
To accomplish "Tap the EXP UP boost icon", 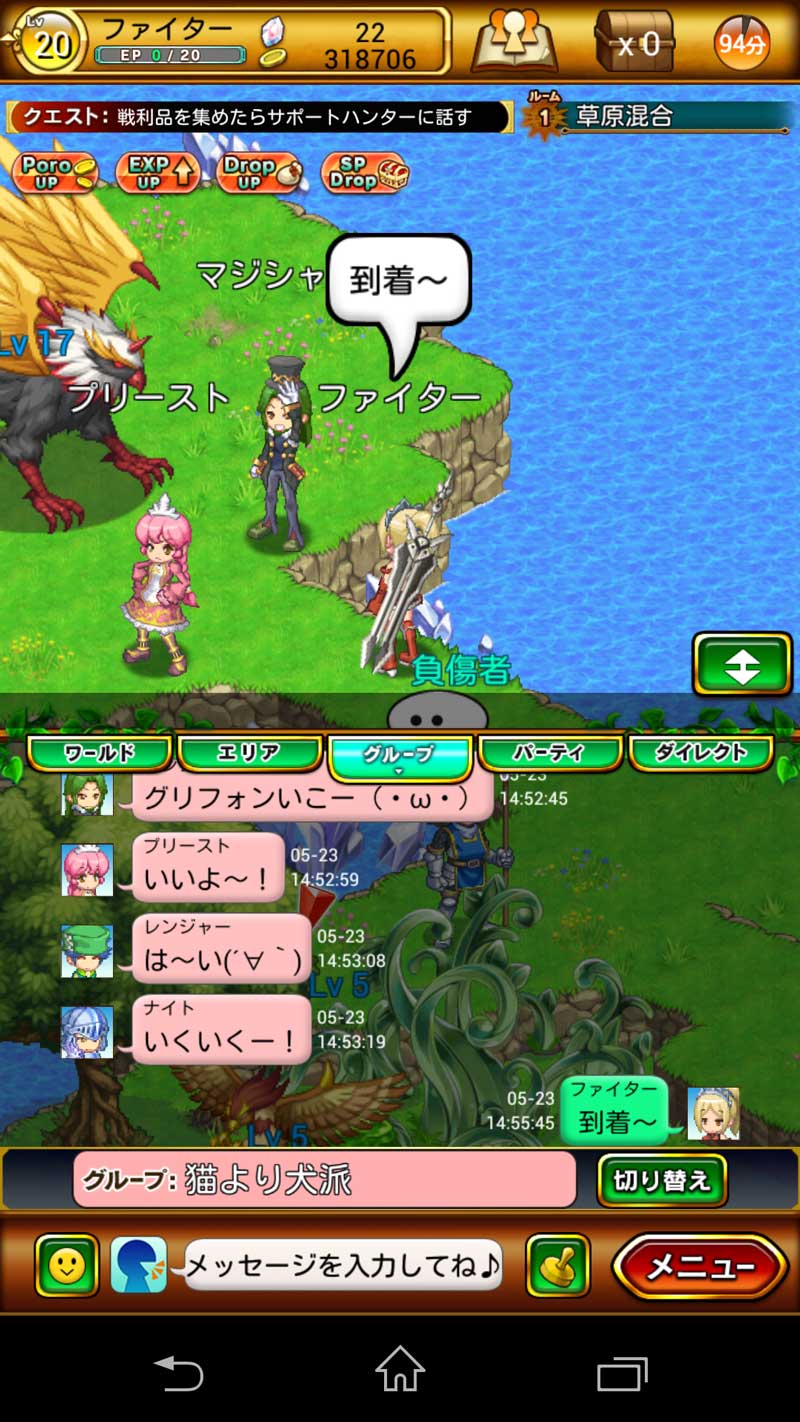I will 157,173.
